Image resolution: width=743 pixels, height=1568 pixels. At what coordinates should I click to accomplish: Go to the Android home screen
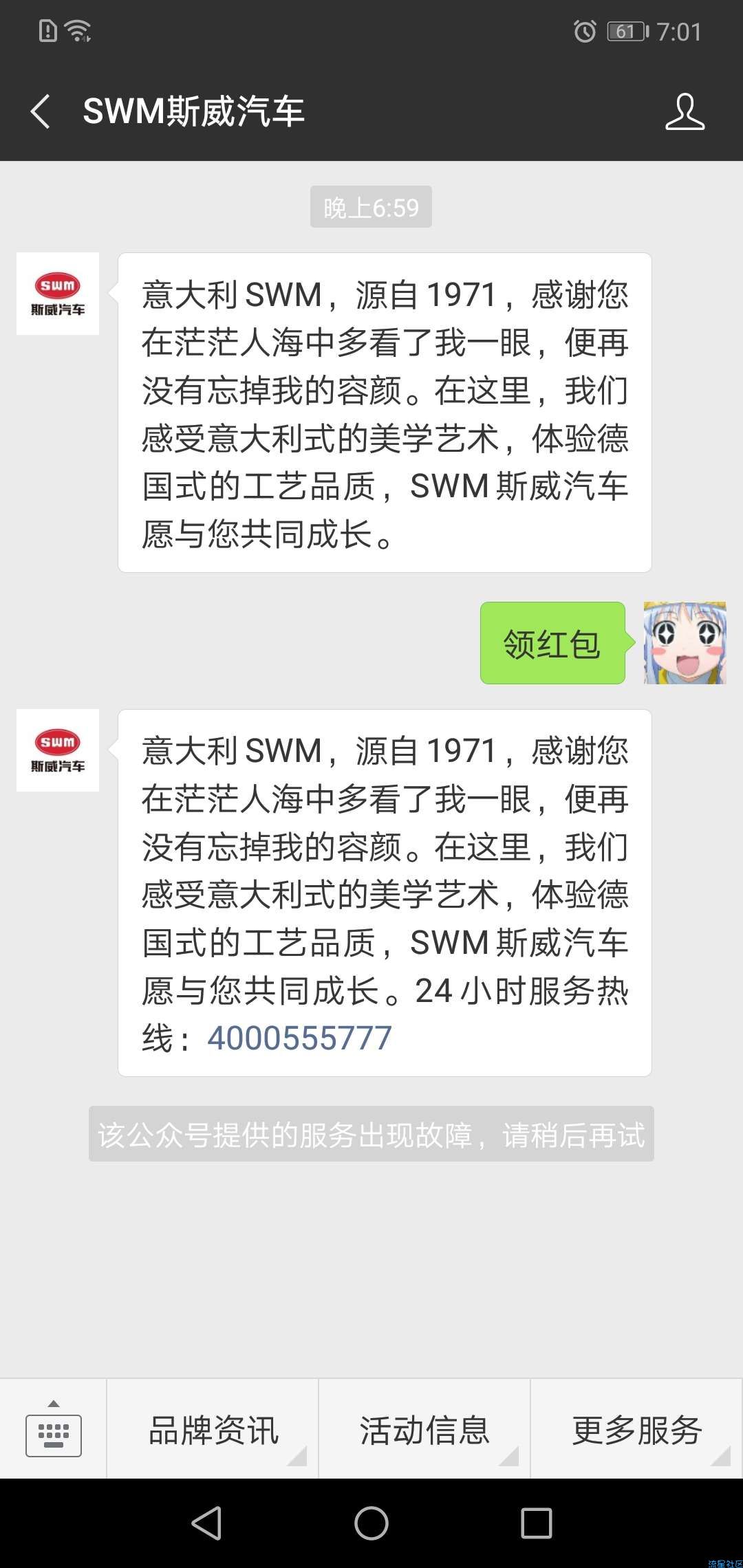click(371, 1523)
